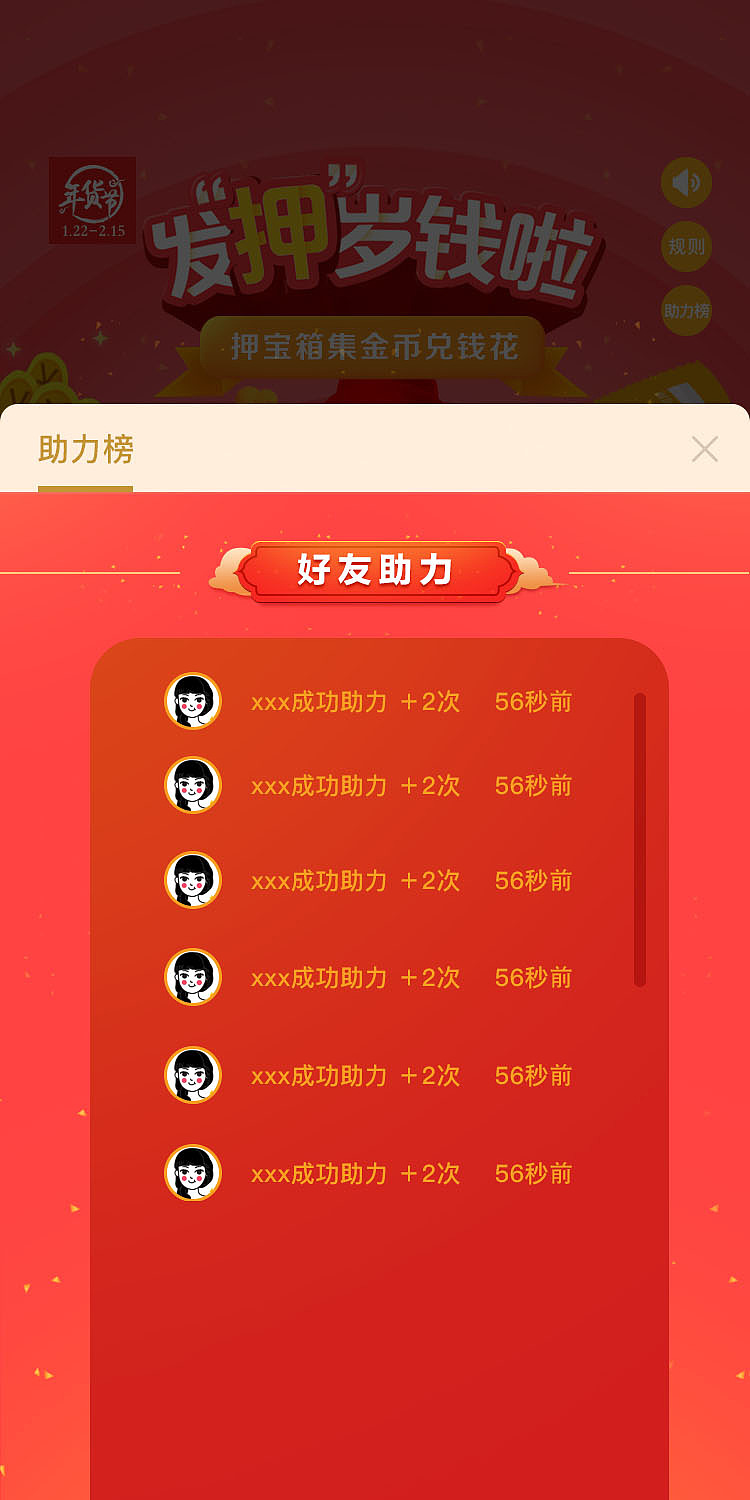Tap the first friend's avatar
The width and height of the screenshot is (750, 1500).
192,701
